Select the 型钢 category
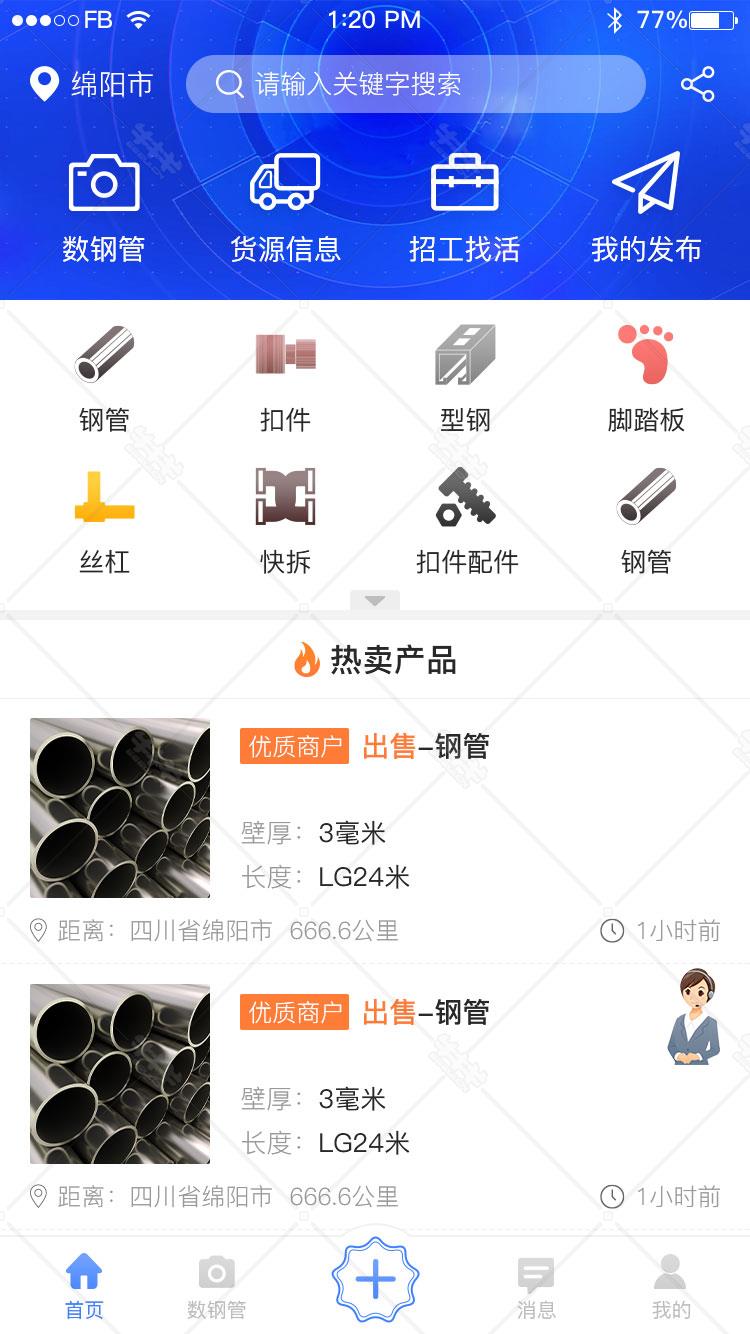Screen dimensions: 750x1334 (465, 379)
